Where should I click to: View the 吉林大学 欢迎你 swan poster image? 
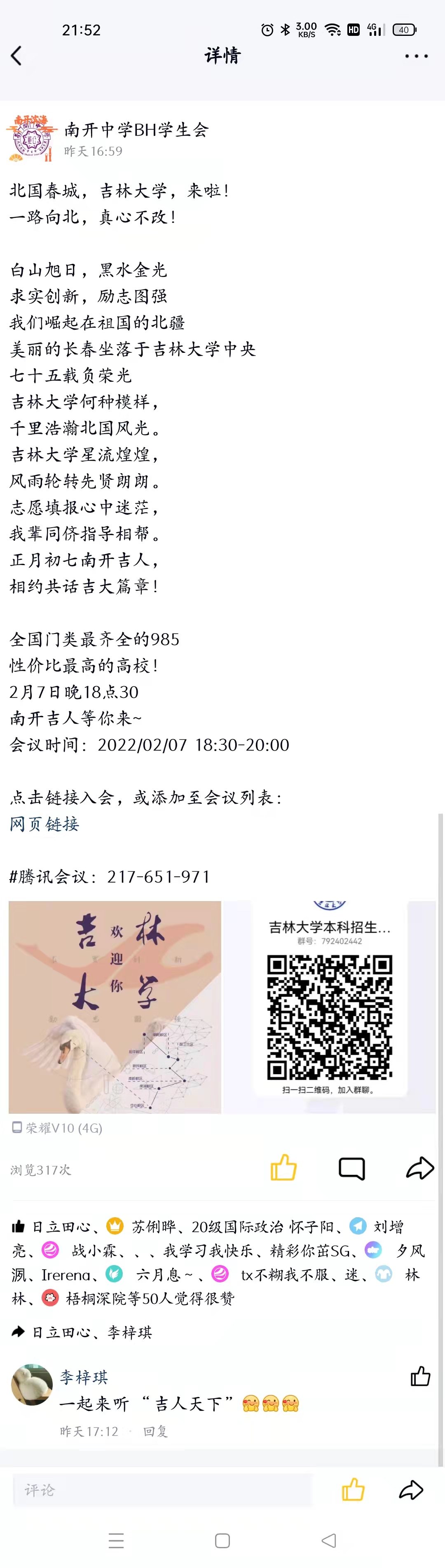115,1007
